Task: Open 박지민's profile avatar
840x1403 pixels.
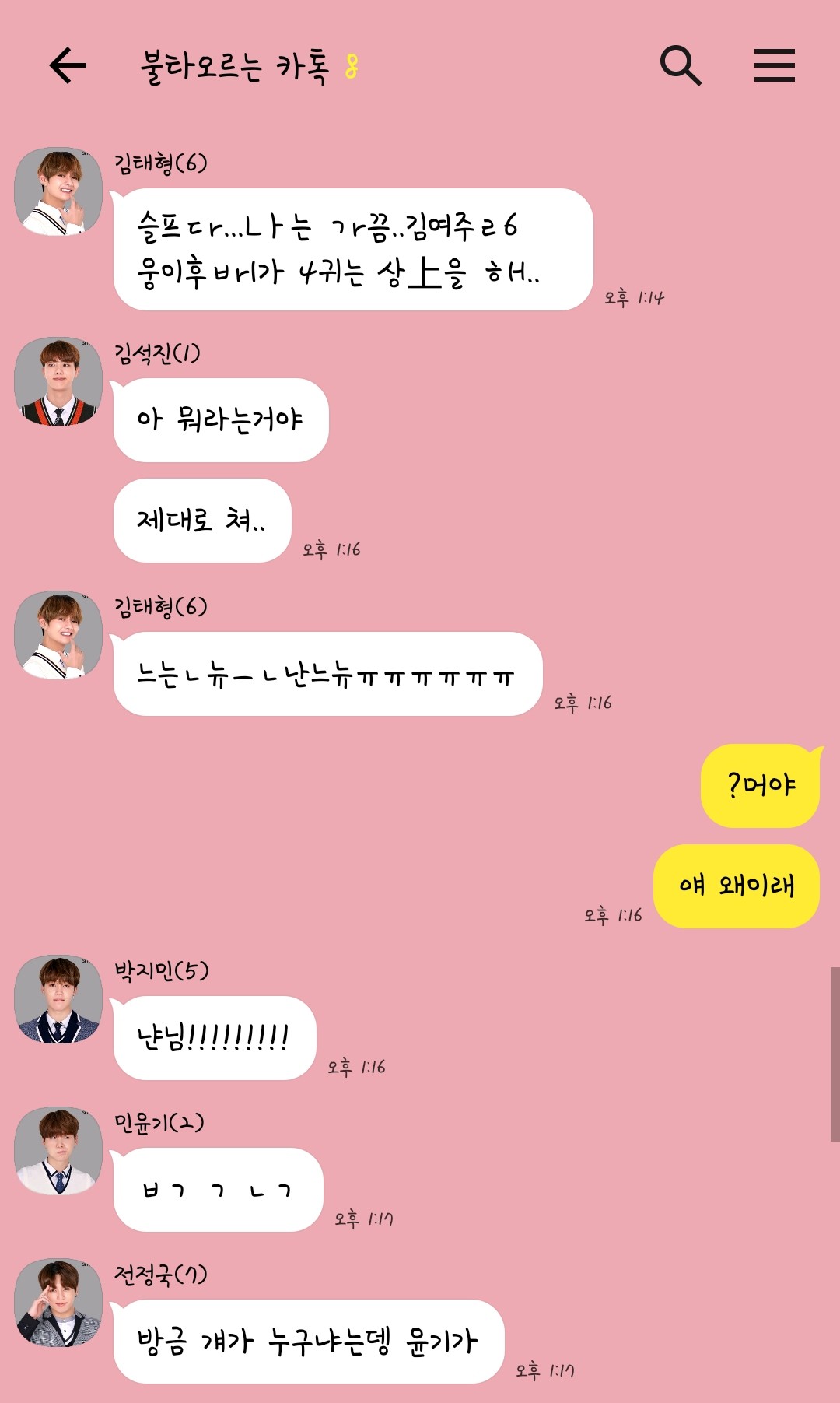Action: point(58,999)
